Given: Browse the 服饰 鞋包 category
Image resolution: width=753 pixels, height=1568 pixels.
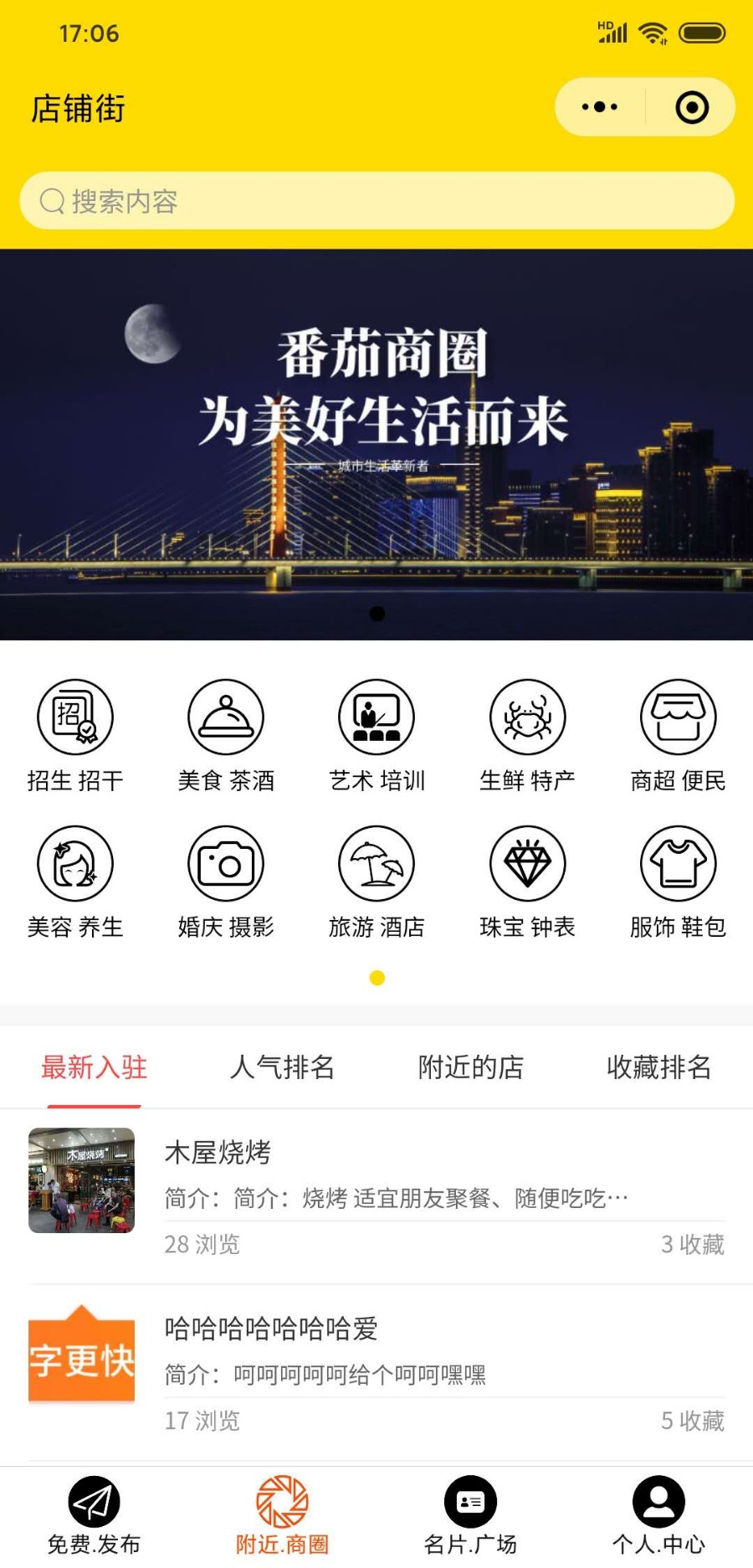Looking at the screenshot, I should 678,881.
